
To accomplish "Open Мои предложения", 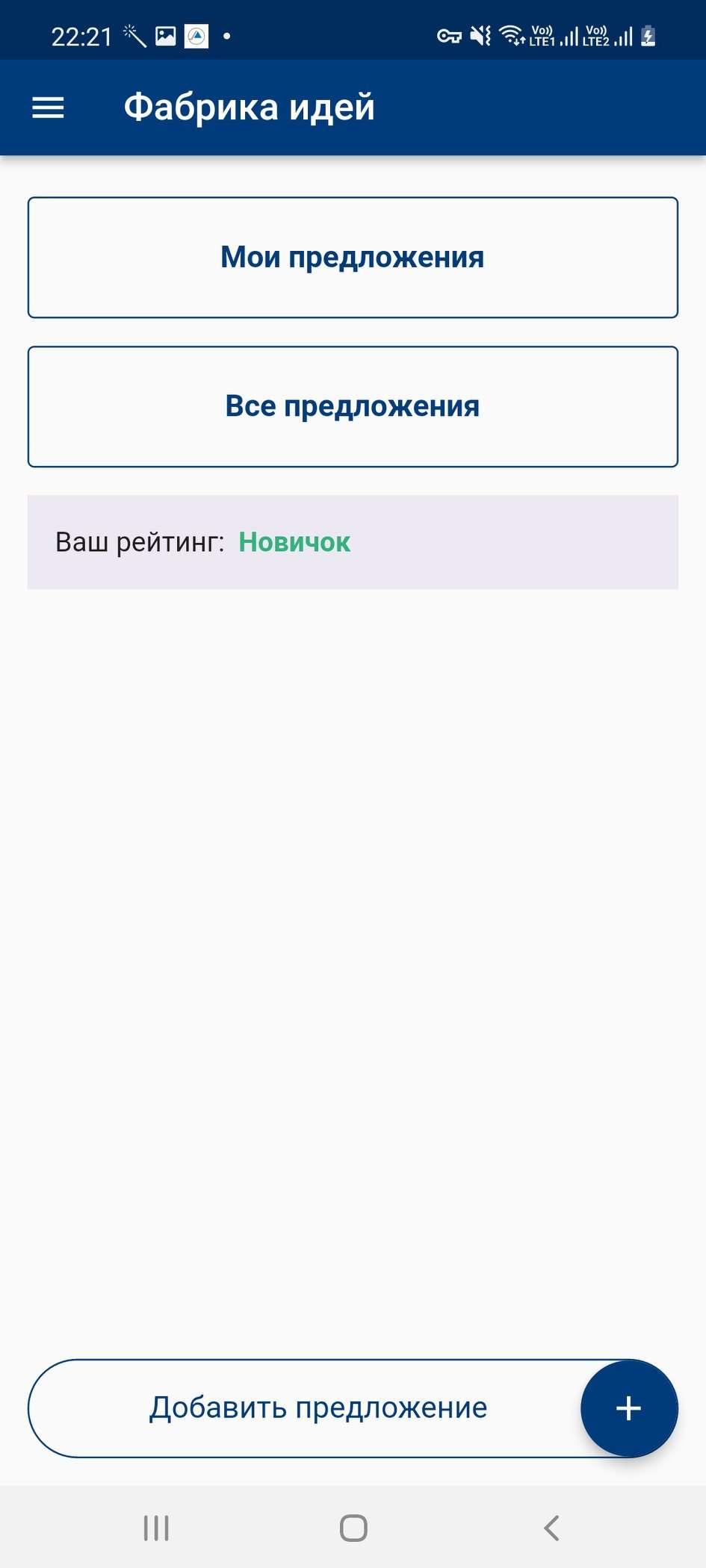I will 353,258.
